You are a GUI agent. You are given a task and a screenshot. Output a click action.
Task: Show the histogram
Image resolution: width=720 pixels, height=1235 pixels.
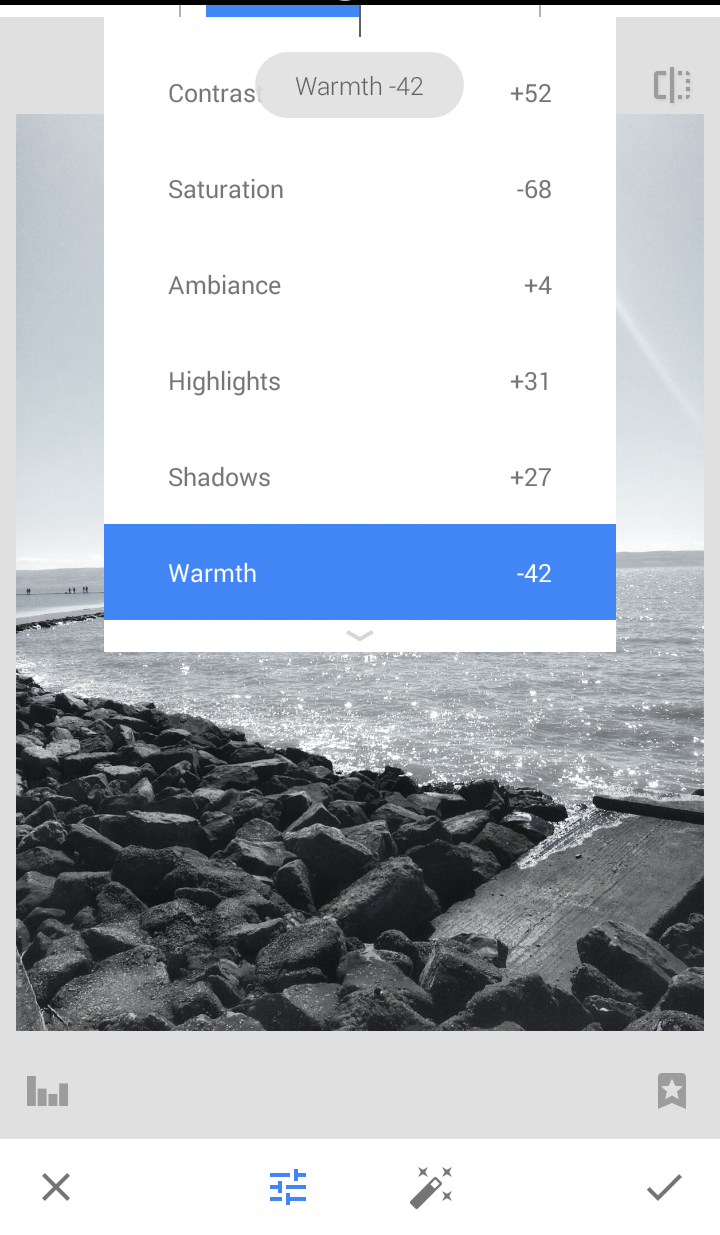pyautogui.click(x=48, y=1091)
